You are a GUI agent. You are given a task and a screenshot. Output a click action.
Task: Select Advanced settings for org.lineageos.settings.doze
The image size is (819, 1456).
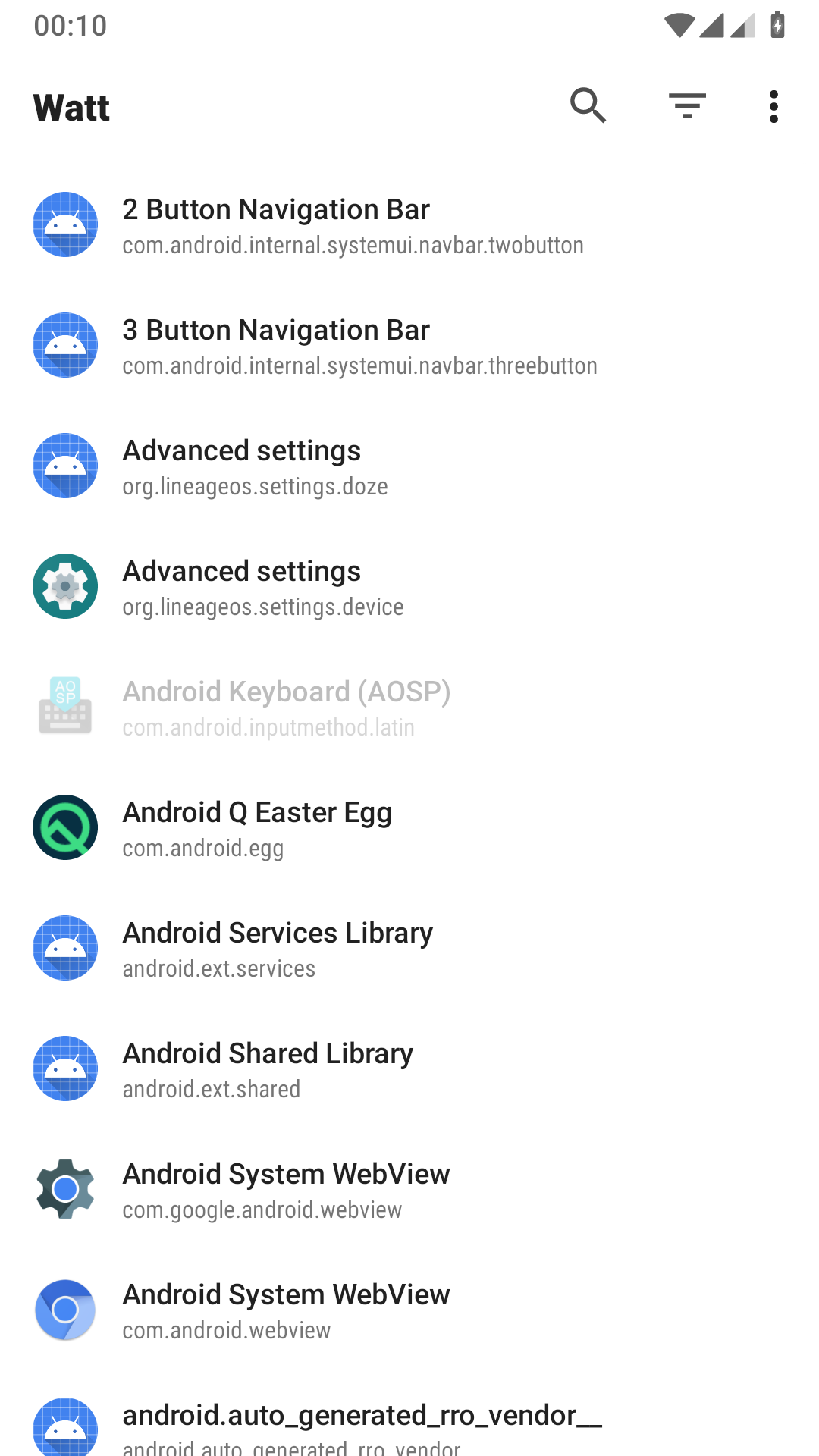click(409, 466)
